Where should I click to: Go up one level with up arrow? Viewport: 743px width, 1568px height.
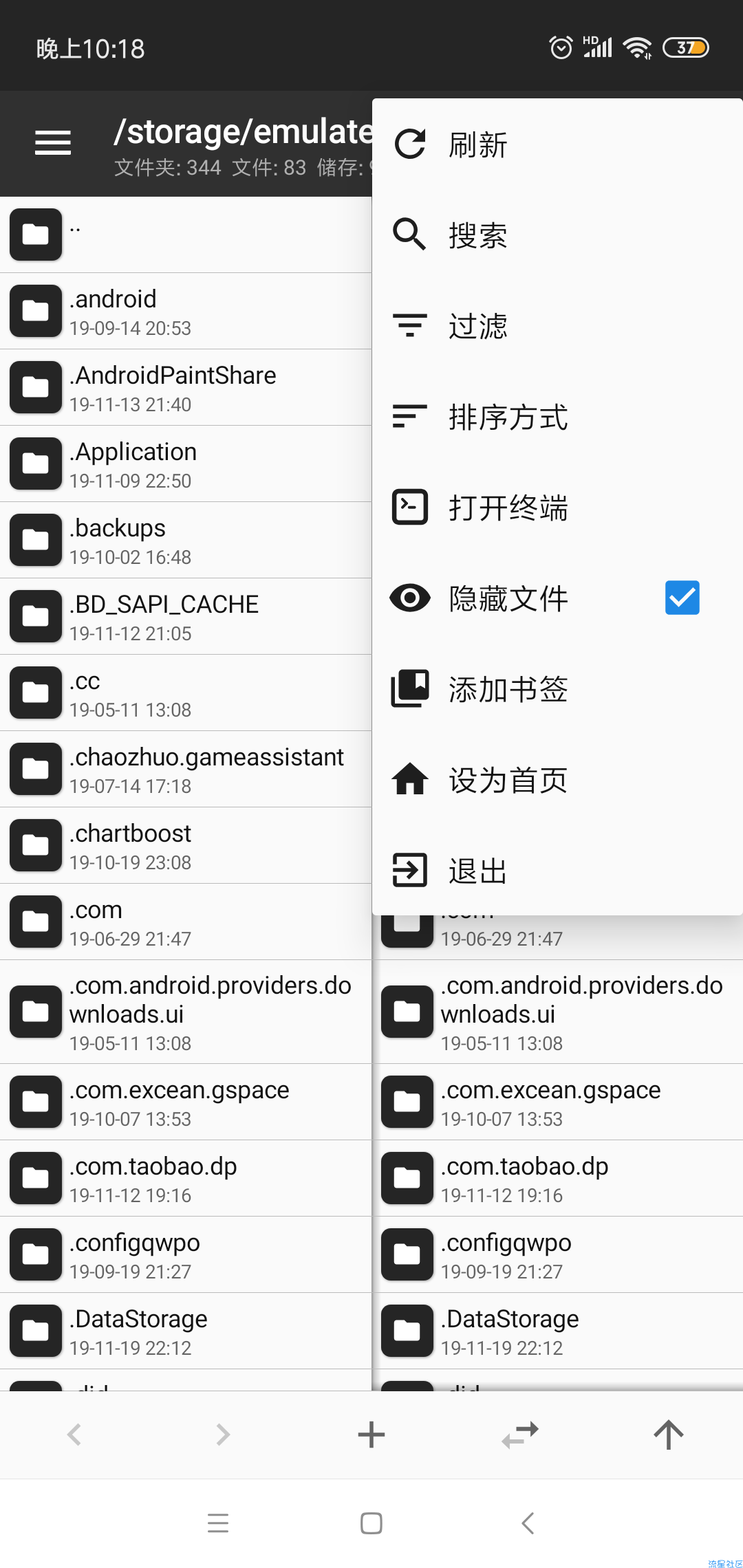pyautogui.click(x=669, y=1435)
